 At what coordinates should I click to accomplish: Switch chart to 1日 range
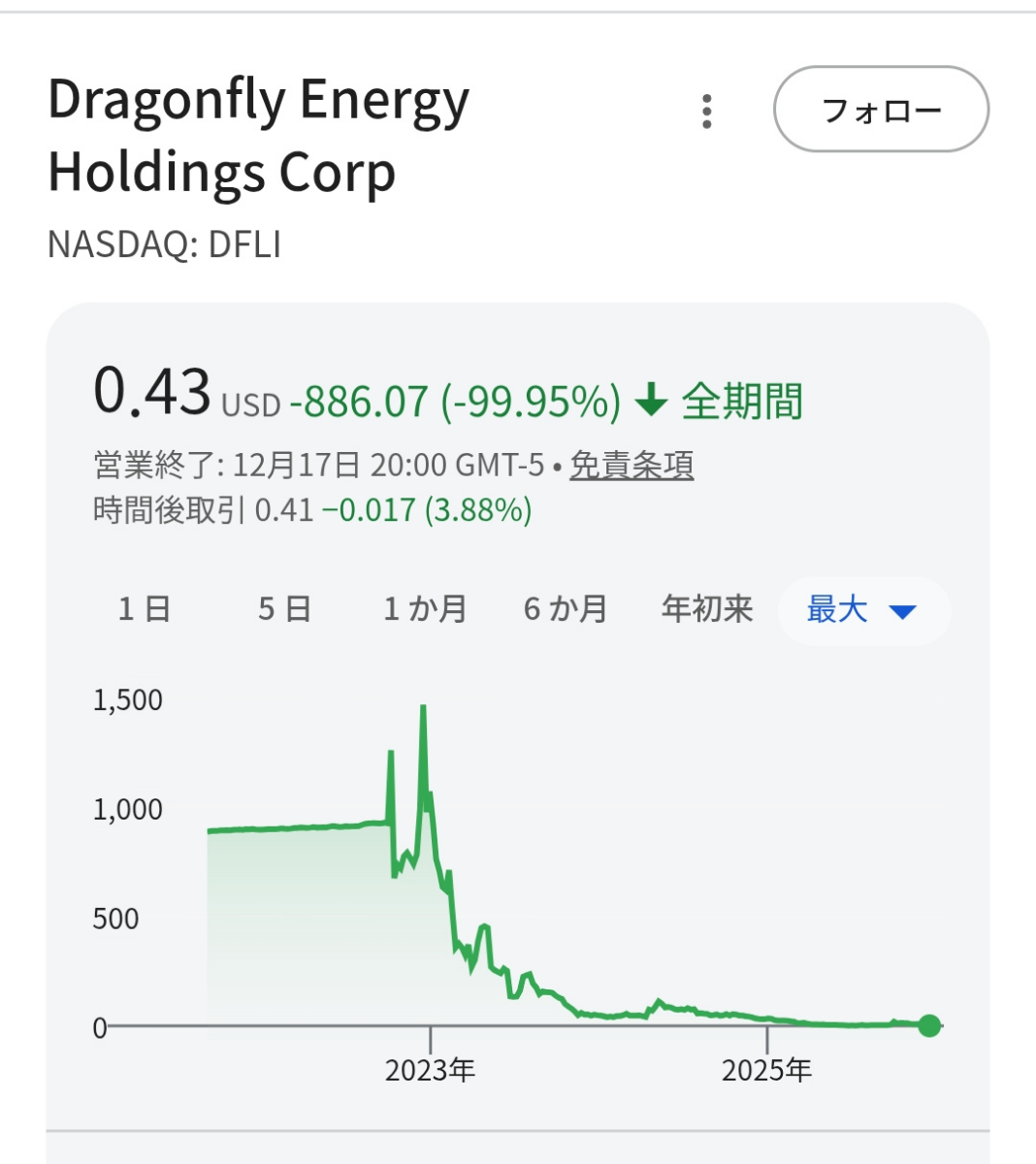point(145,609)
